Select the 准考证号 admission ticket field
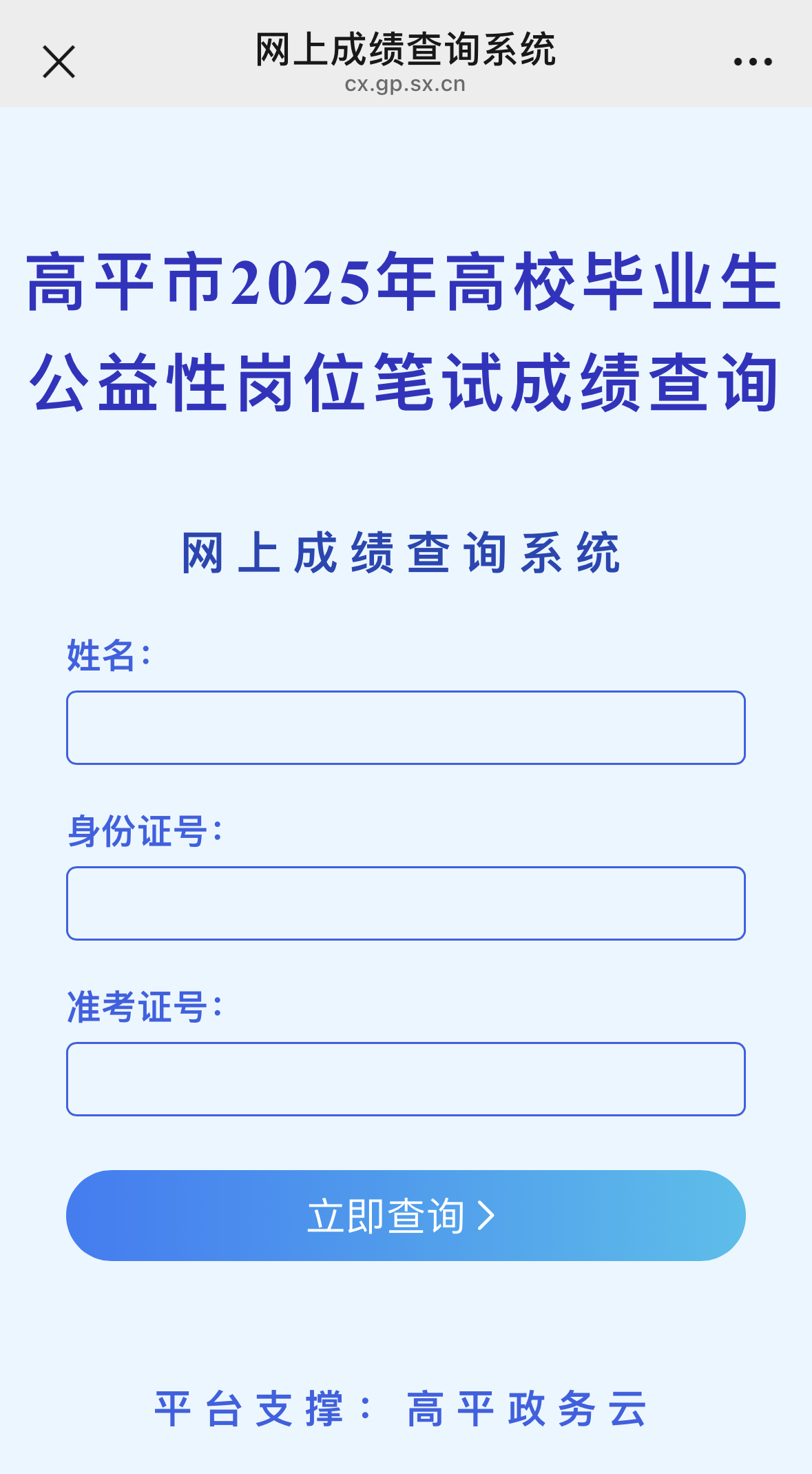This screenshot has width=812, height=1474. 406,1079
